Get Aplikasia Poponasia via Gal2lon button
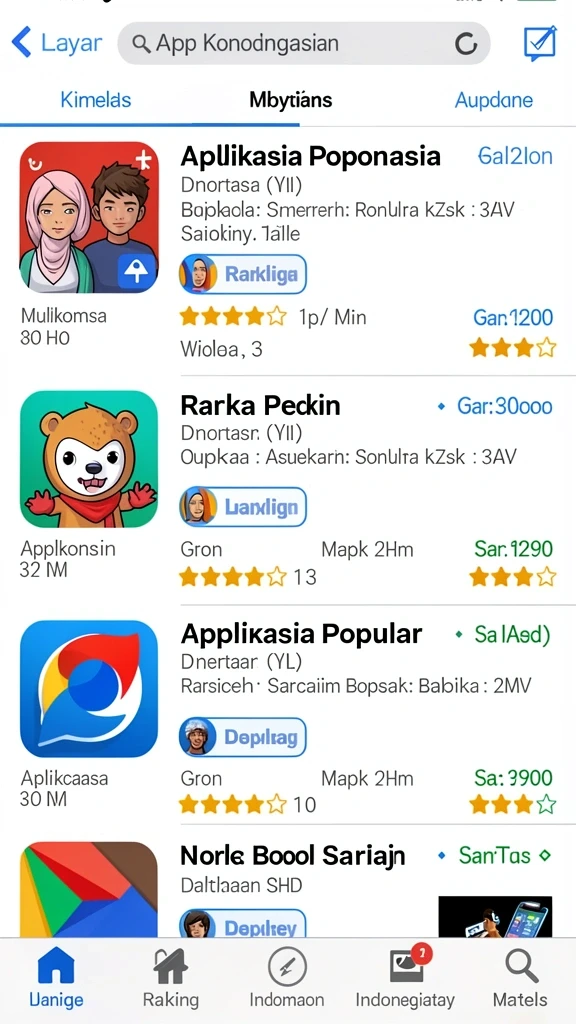 (x=515, y=156)
